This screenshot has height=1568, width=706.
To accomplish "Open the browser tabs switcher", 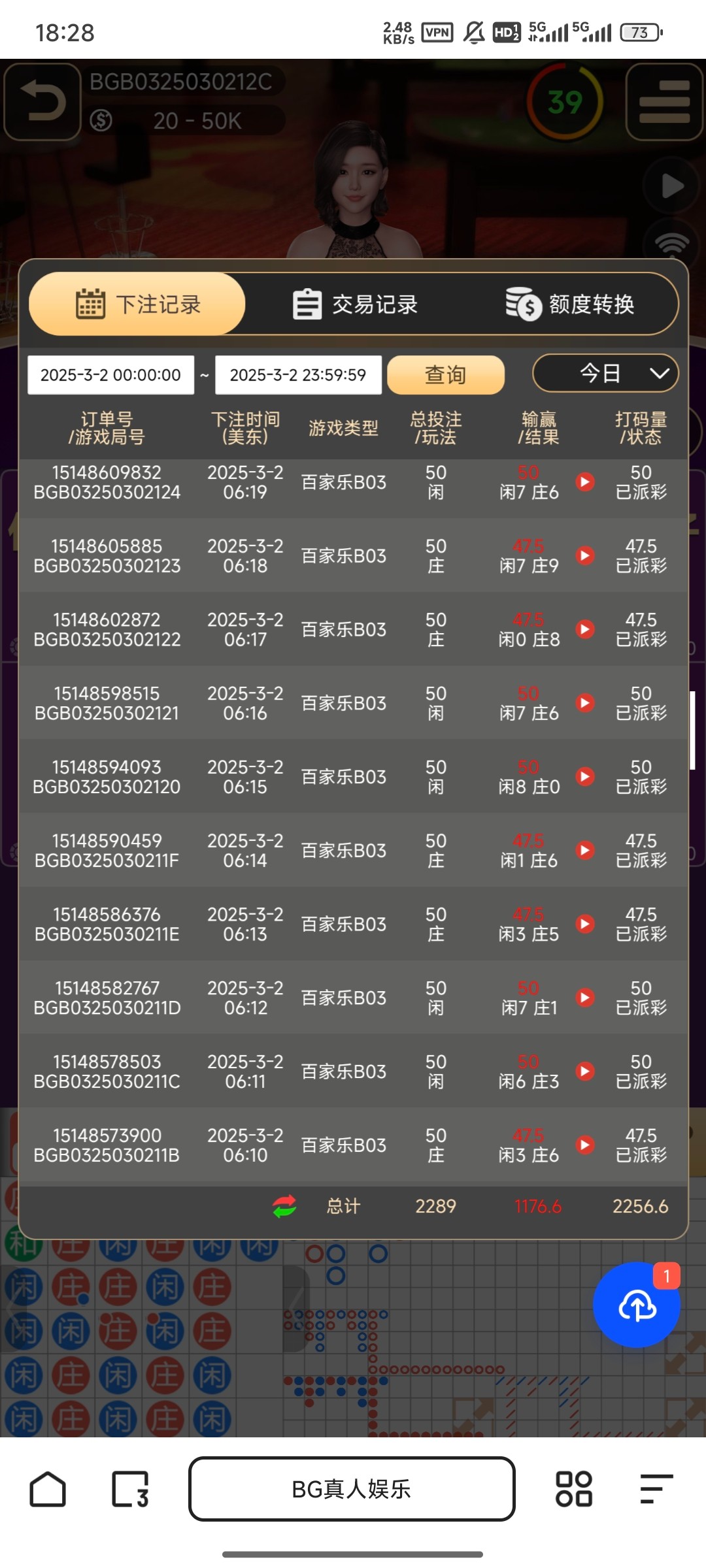I will coord(131,1489).
